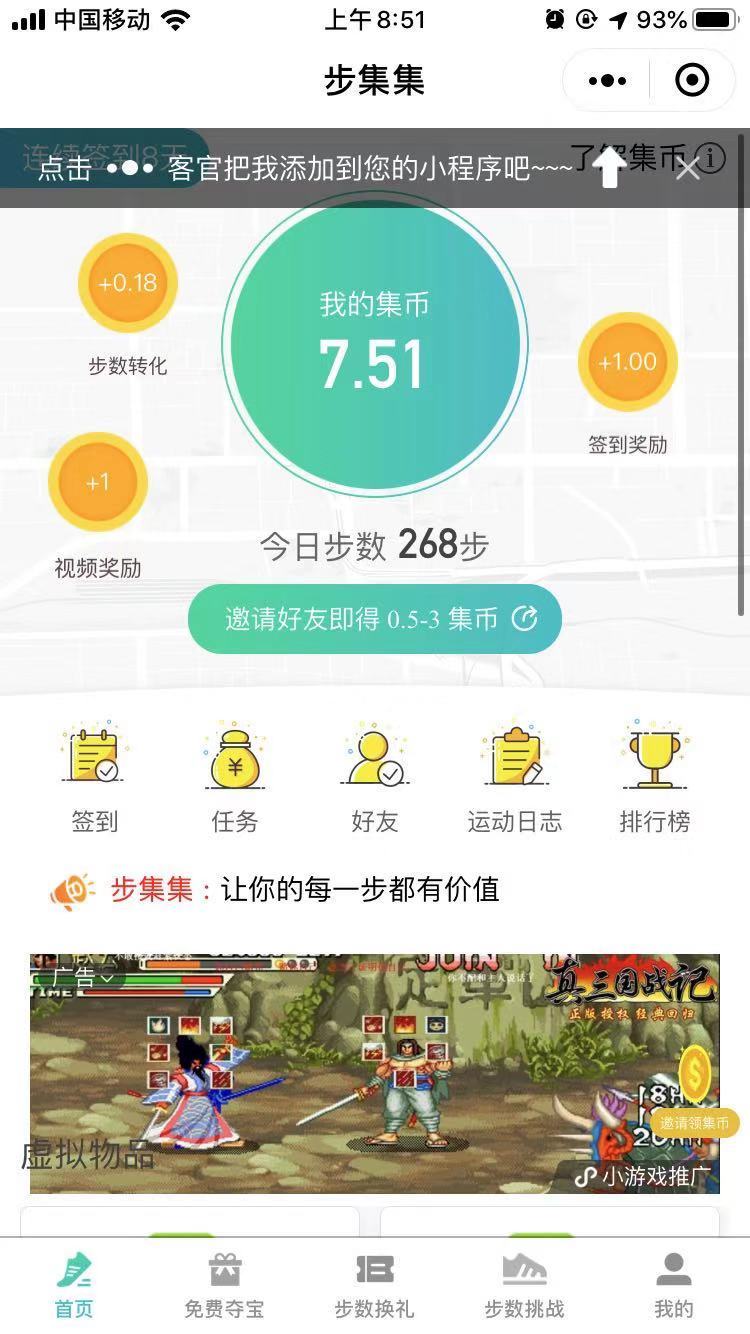Close the mini program with the circle button
This screenshot has height=1334, width=750.
point(692,81)
